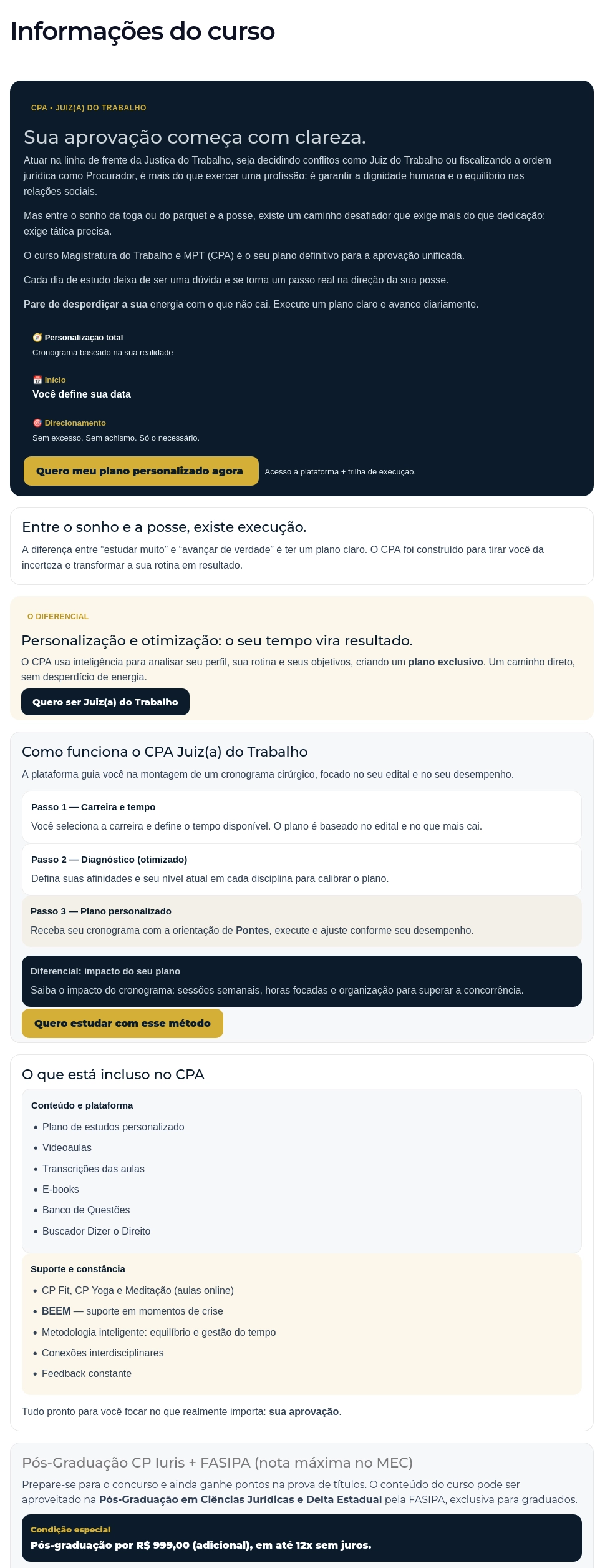The image size is (605, 1568).
Task: Click "Acesso à plataforma + trilha de execução" text
Action: [341, 471]
